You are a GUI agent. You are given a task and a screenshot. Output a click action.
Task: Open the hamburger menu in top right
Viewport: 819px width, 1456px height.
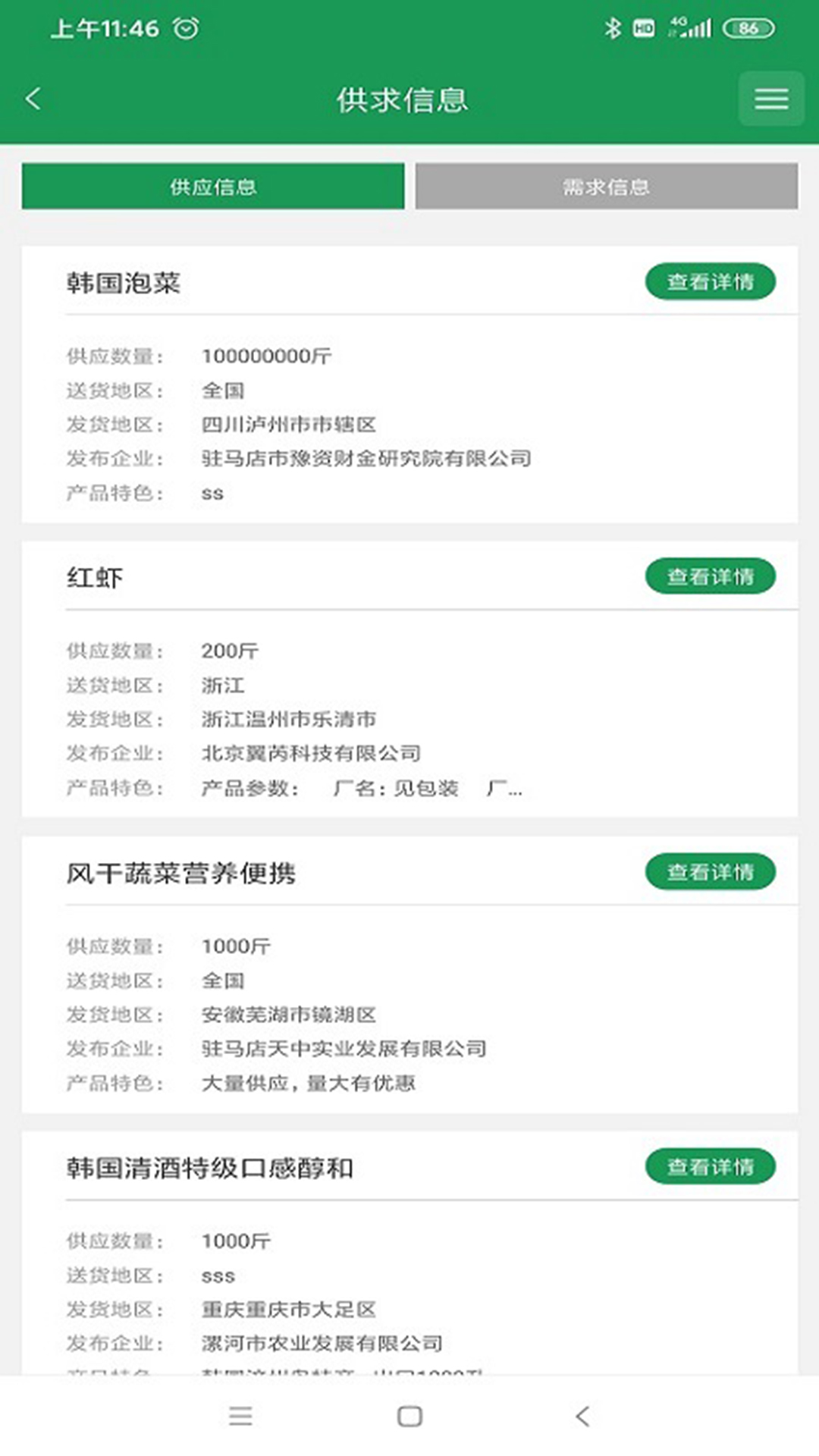click(x=771, y=99)
